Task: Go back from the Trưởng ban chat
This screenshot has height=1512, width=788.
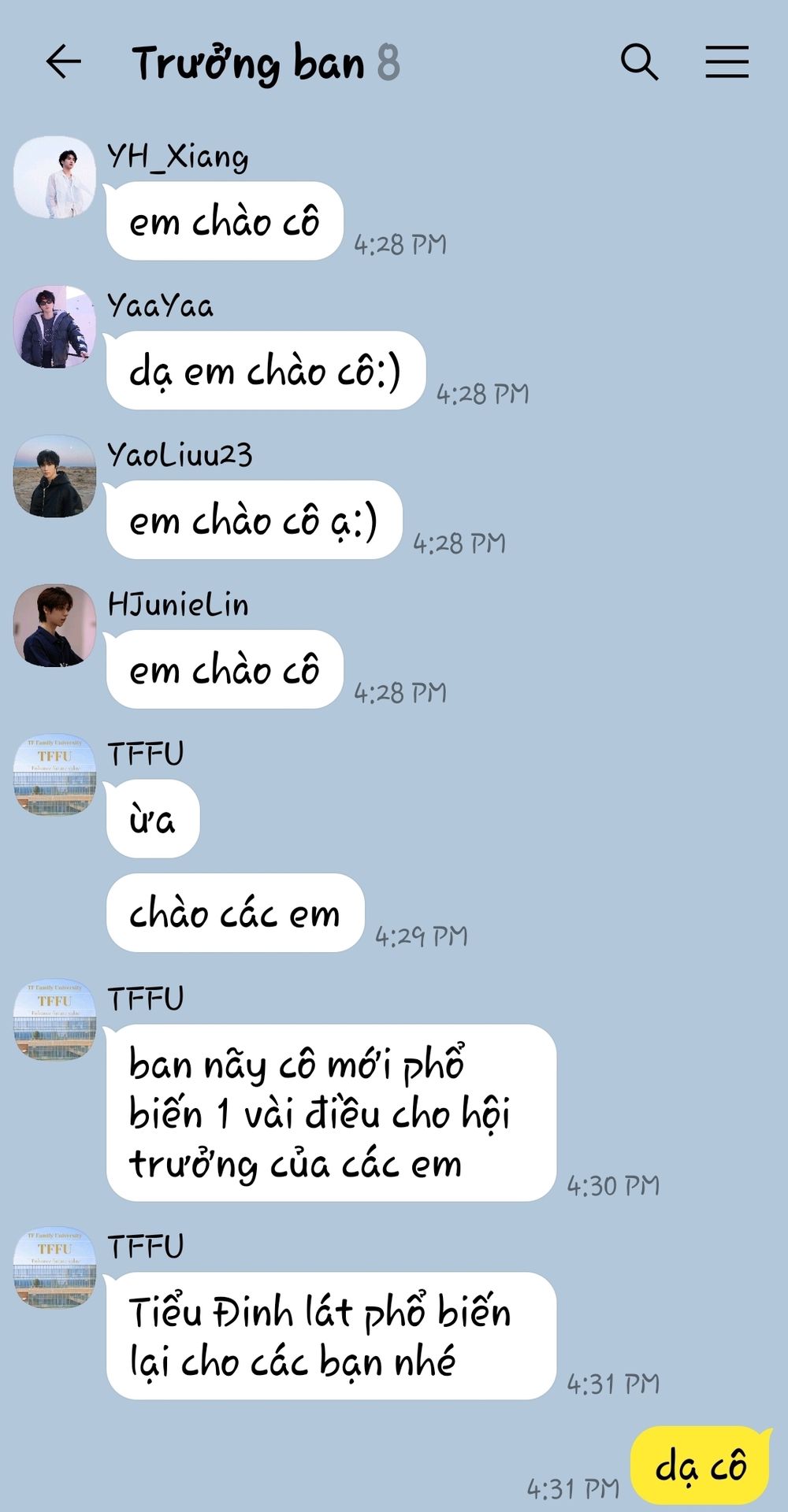Action: tap(63, 61)
